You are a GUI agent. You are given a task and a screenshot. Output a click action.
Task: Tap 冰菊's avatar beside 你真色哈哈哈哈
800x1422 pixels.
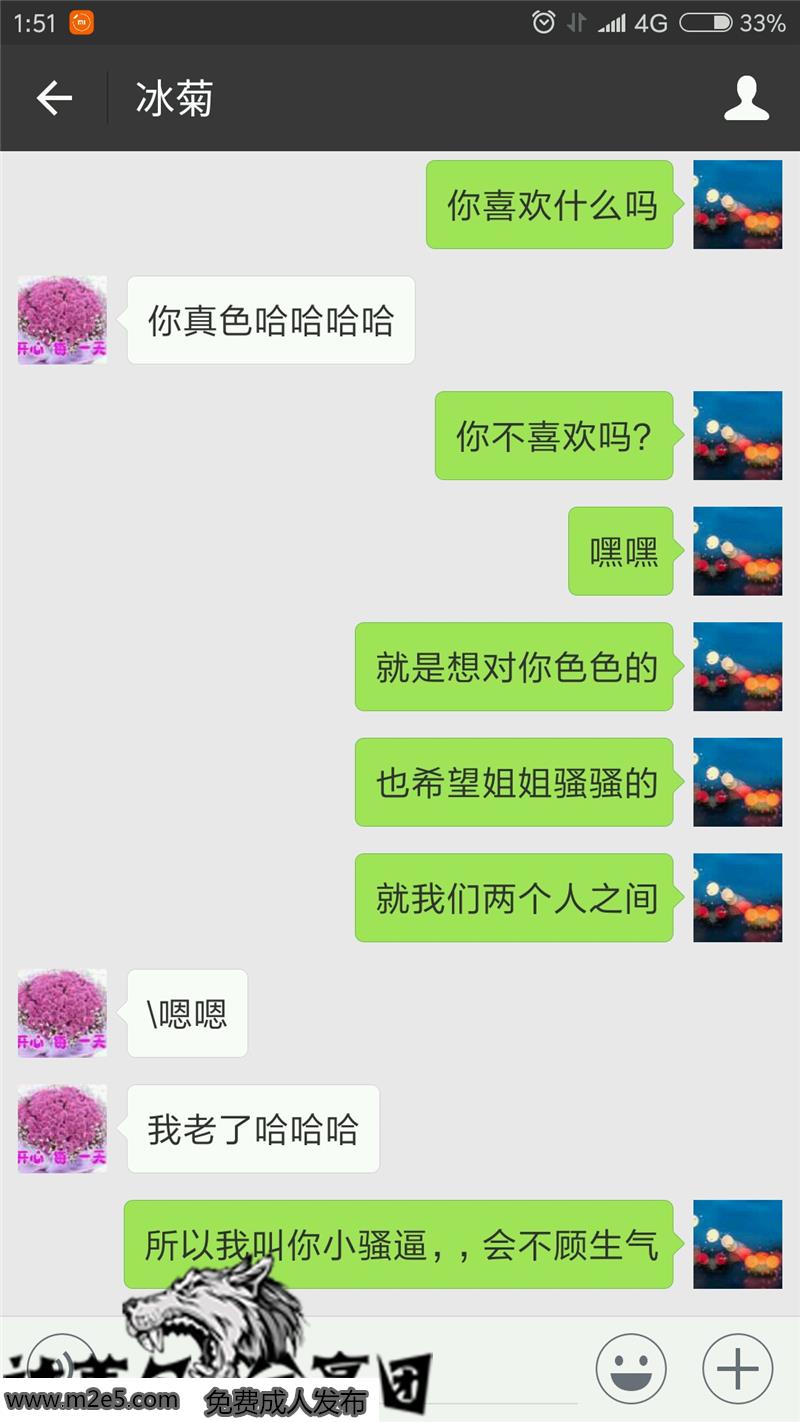point(62,320)
